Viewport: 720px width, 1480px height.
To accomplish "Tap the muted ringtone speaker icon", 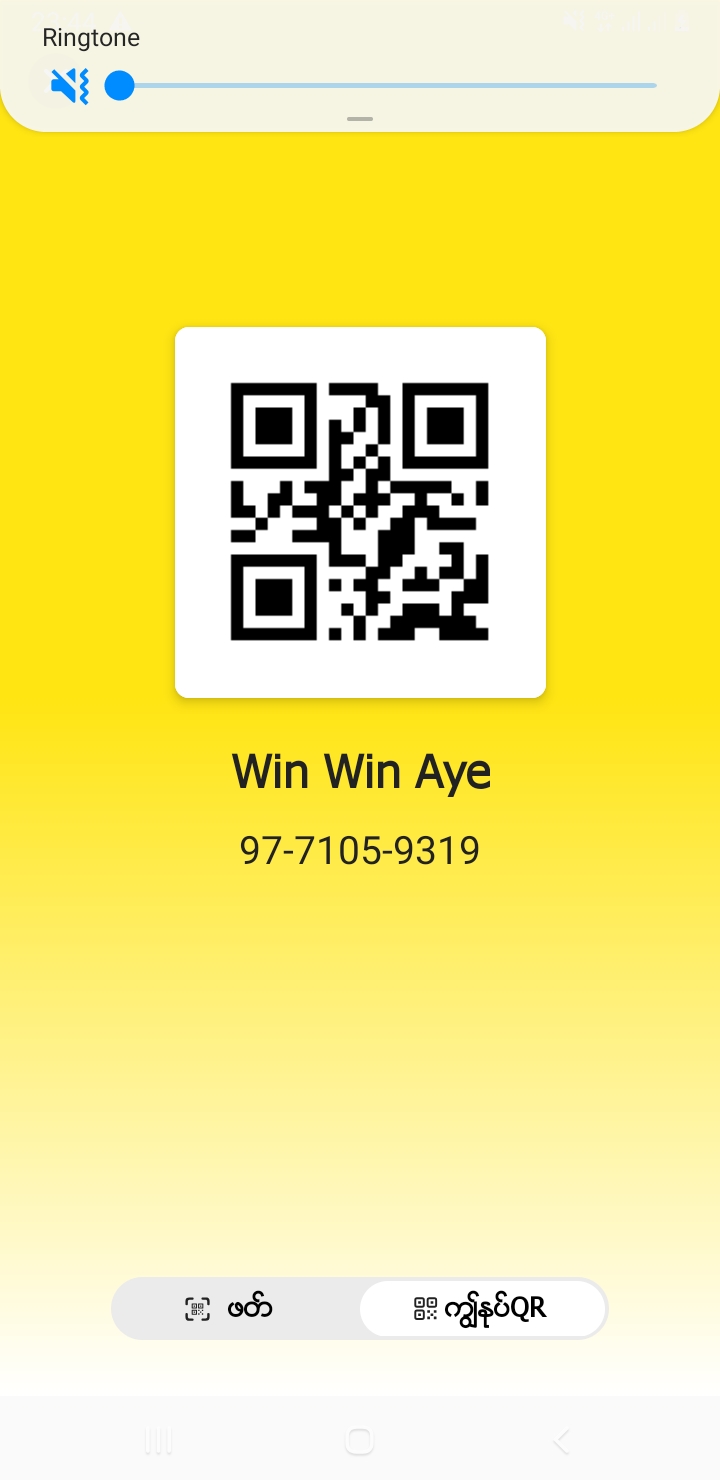I will point(70,87).
